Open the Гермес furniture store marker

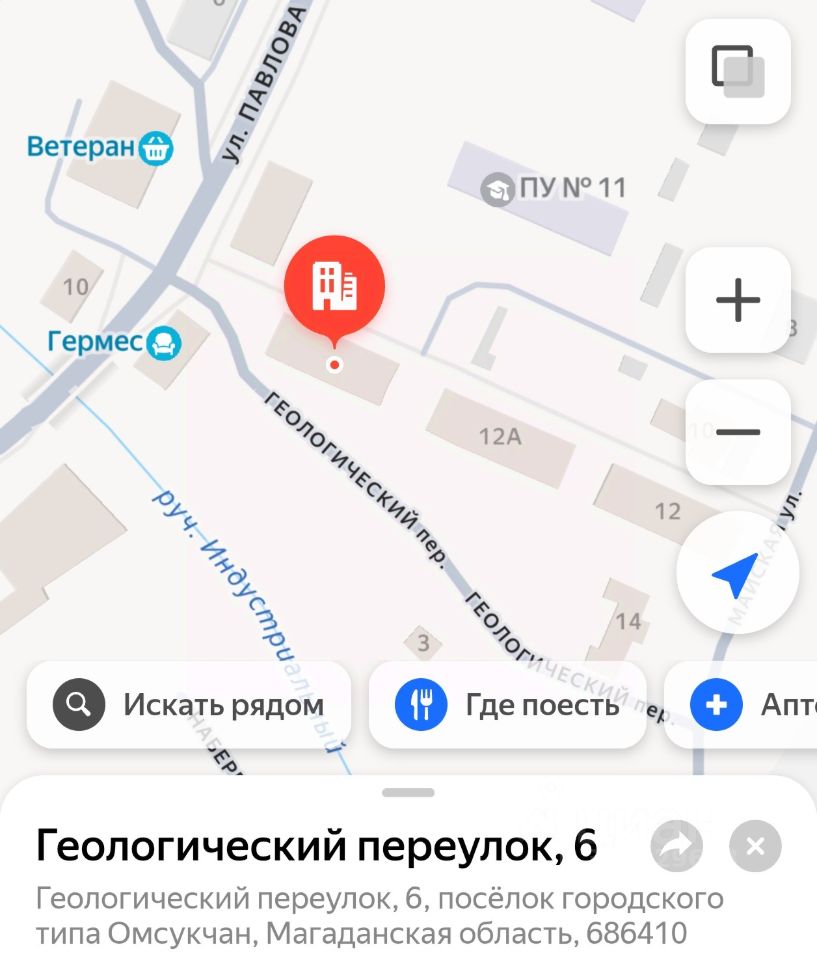tap(164, 344)
